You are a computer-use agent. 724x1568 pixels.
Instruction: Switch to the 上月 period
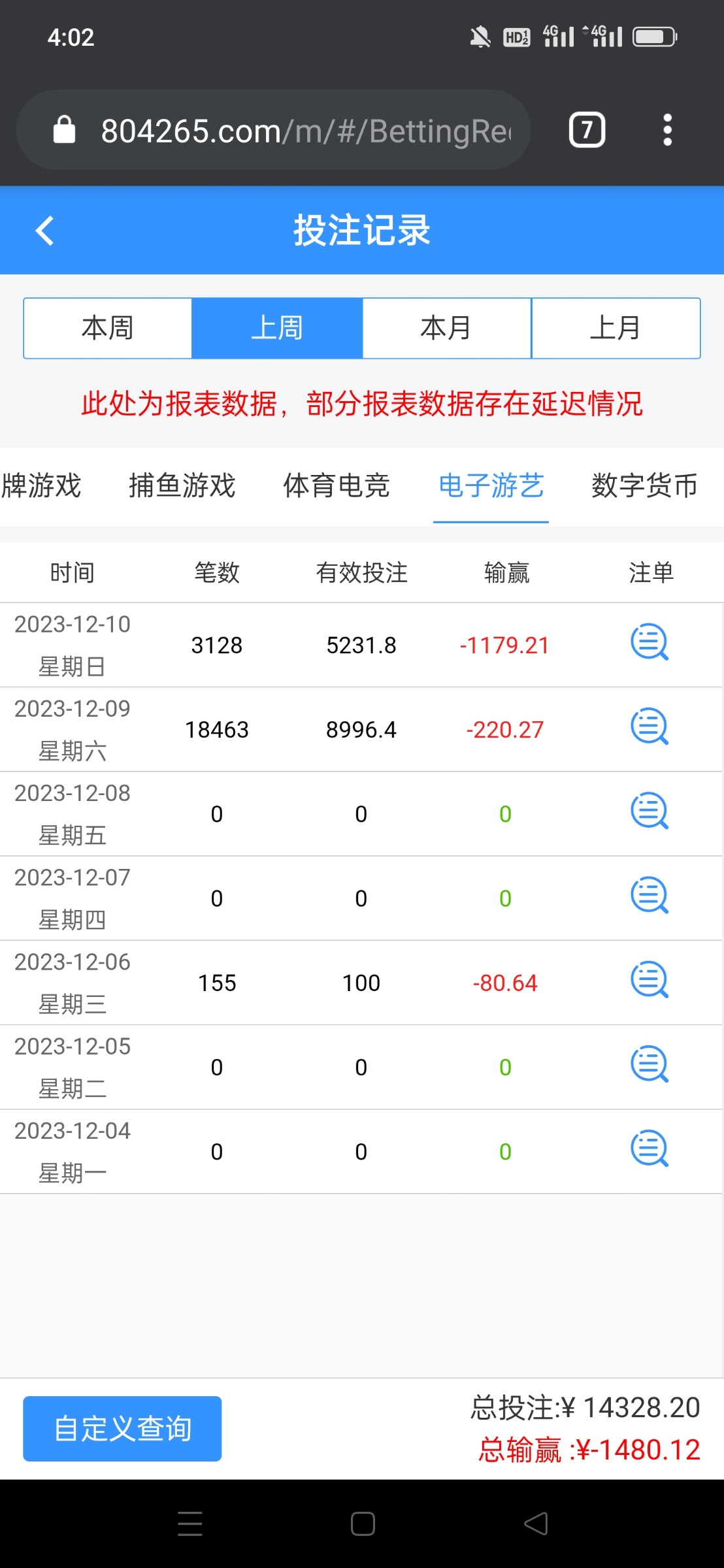pyautogui.click(x=615, y=328)
